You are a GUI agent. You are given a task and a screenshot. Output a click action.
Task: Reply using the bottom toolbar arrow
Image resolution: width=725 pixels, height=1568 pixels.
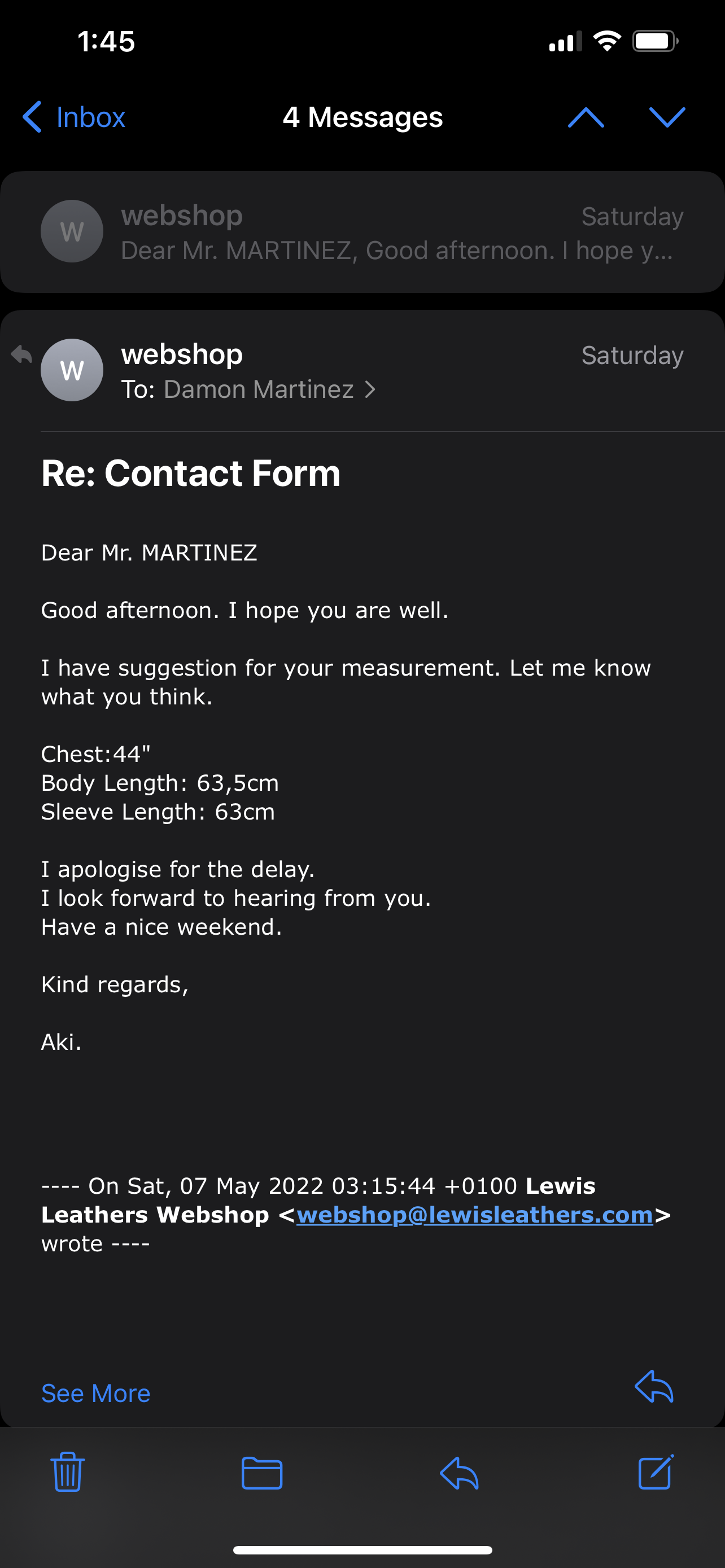click(x=459, y=1473)
